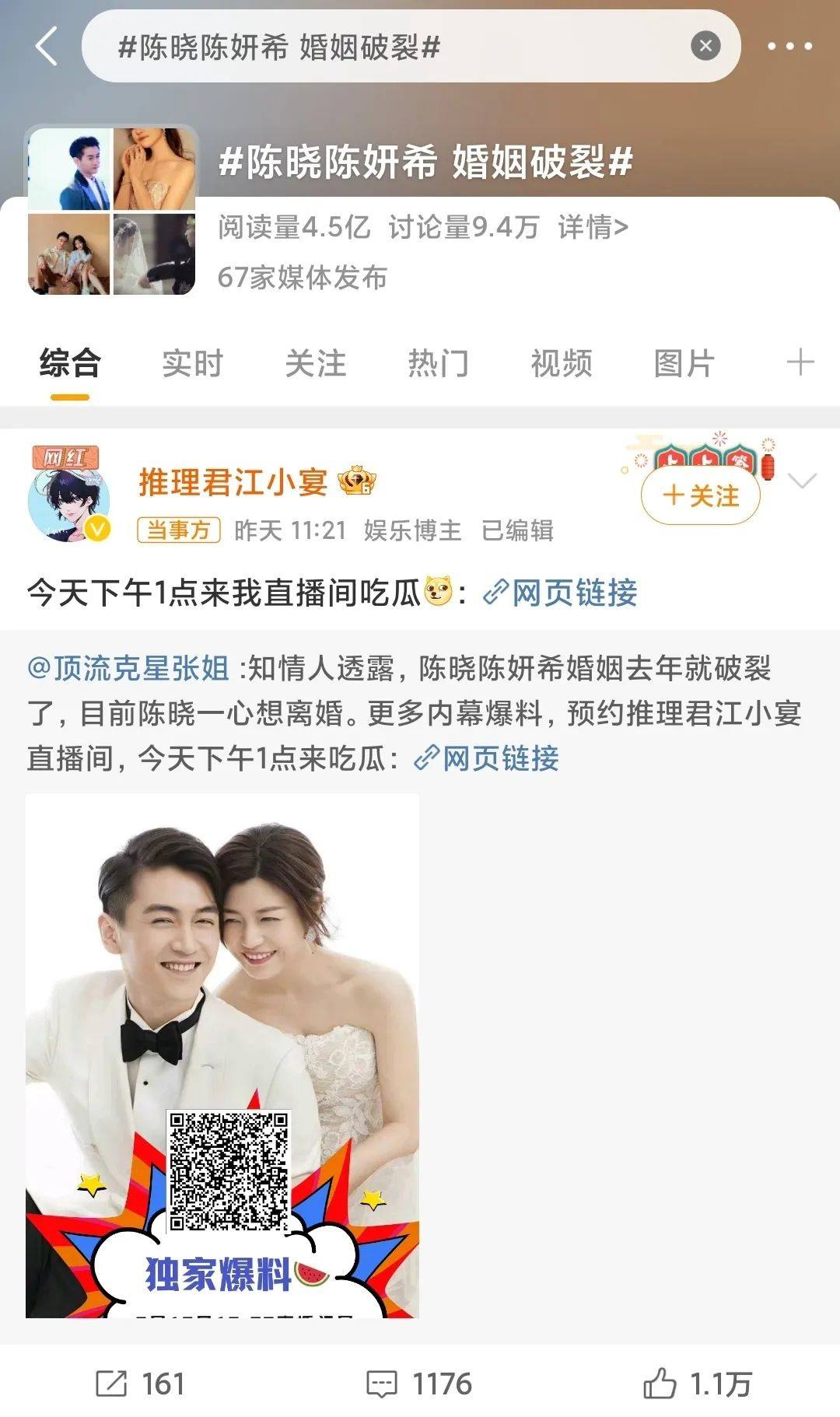Screen dimensions: 840x1417
Task: Add a tab with the plus icon
Action: pos(800,362)
